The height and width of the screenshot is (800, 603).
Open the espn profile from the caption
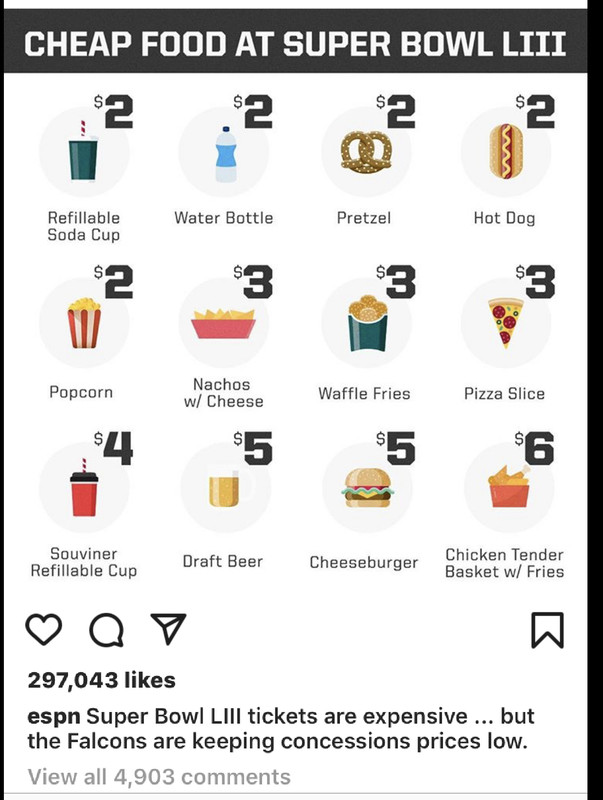point(54,717)
